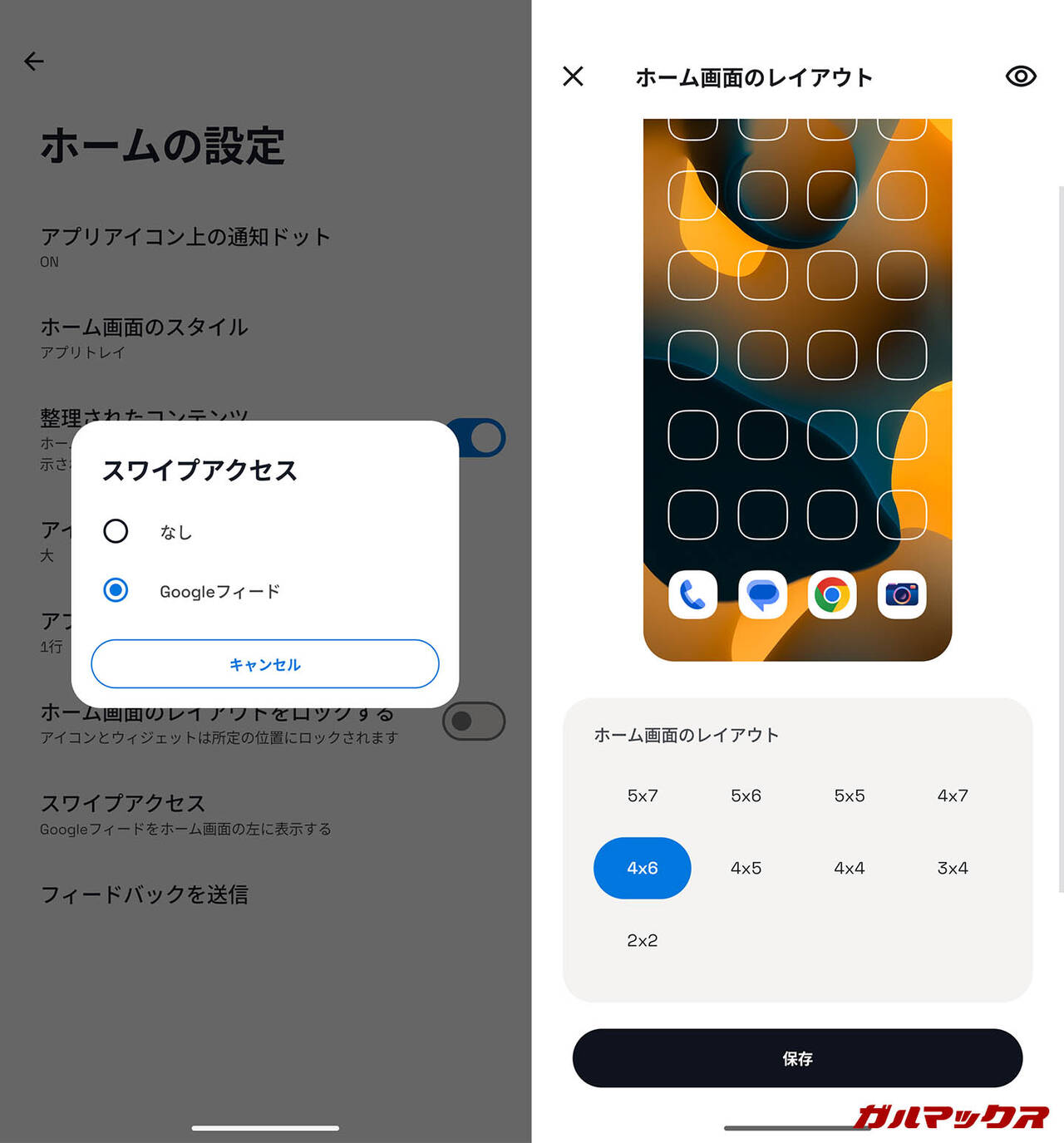This screenshot has width=1064, height=1143.
Task: Choose the 3x4 layout option
Action: 952,868
